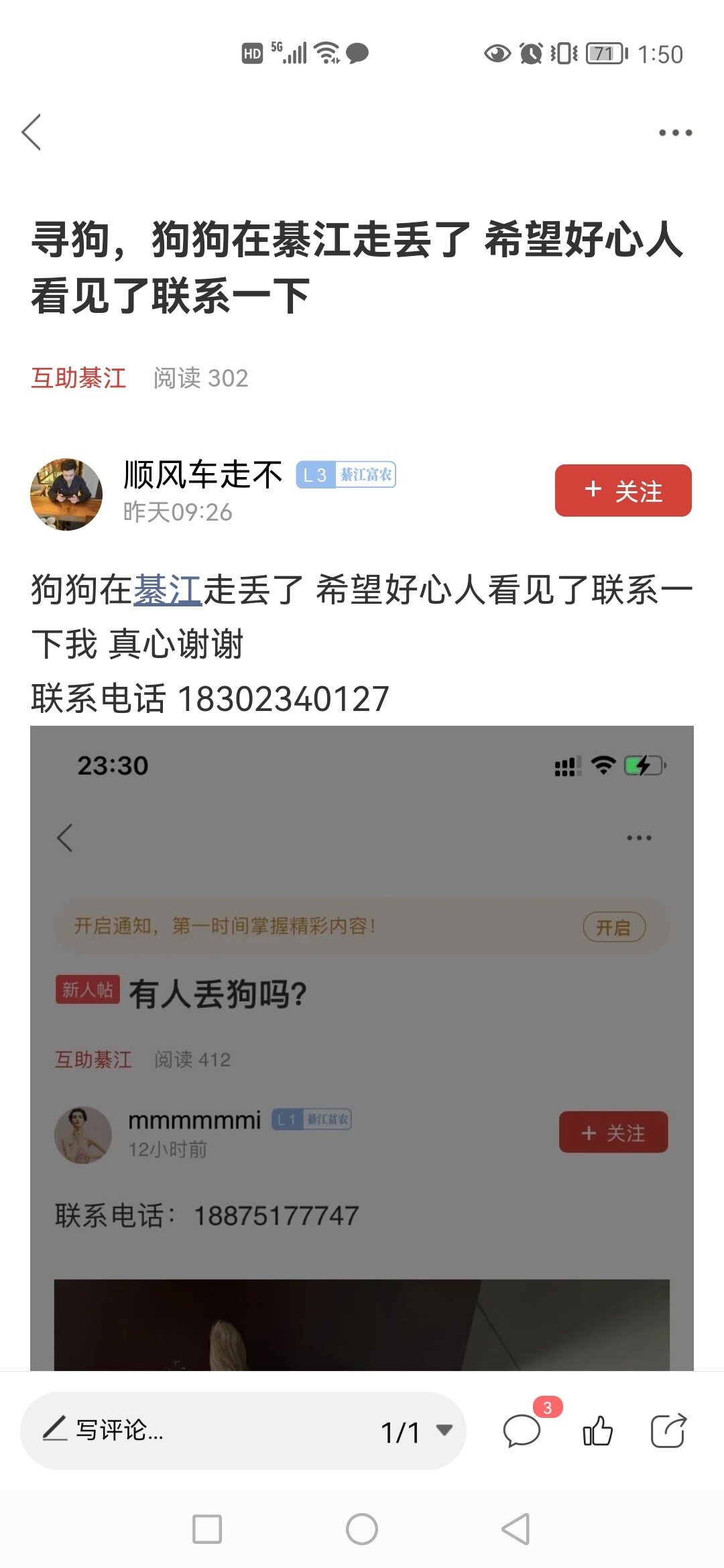View 顺风车走不 author avatar profile
724x1568 pixels.
[66, 494]
